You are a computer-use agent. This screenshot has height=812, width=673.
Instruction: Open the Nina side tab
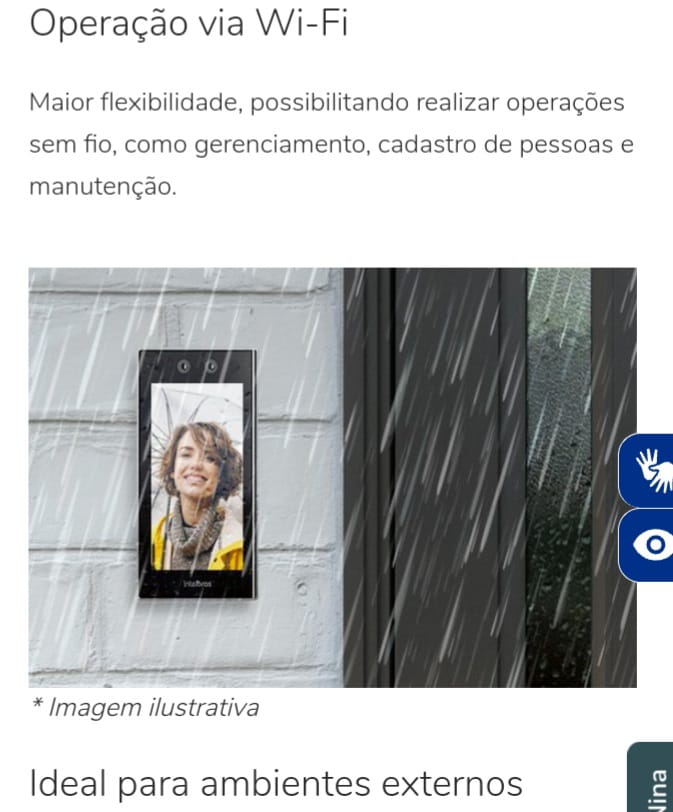[653, 782]
